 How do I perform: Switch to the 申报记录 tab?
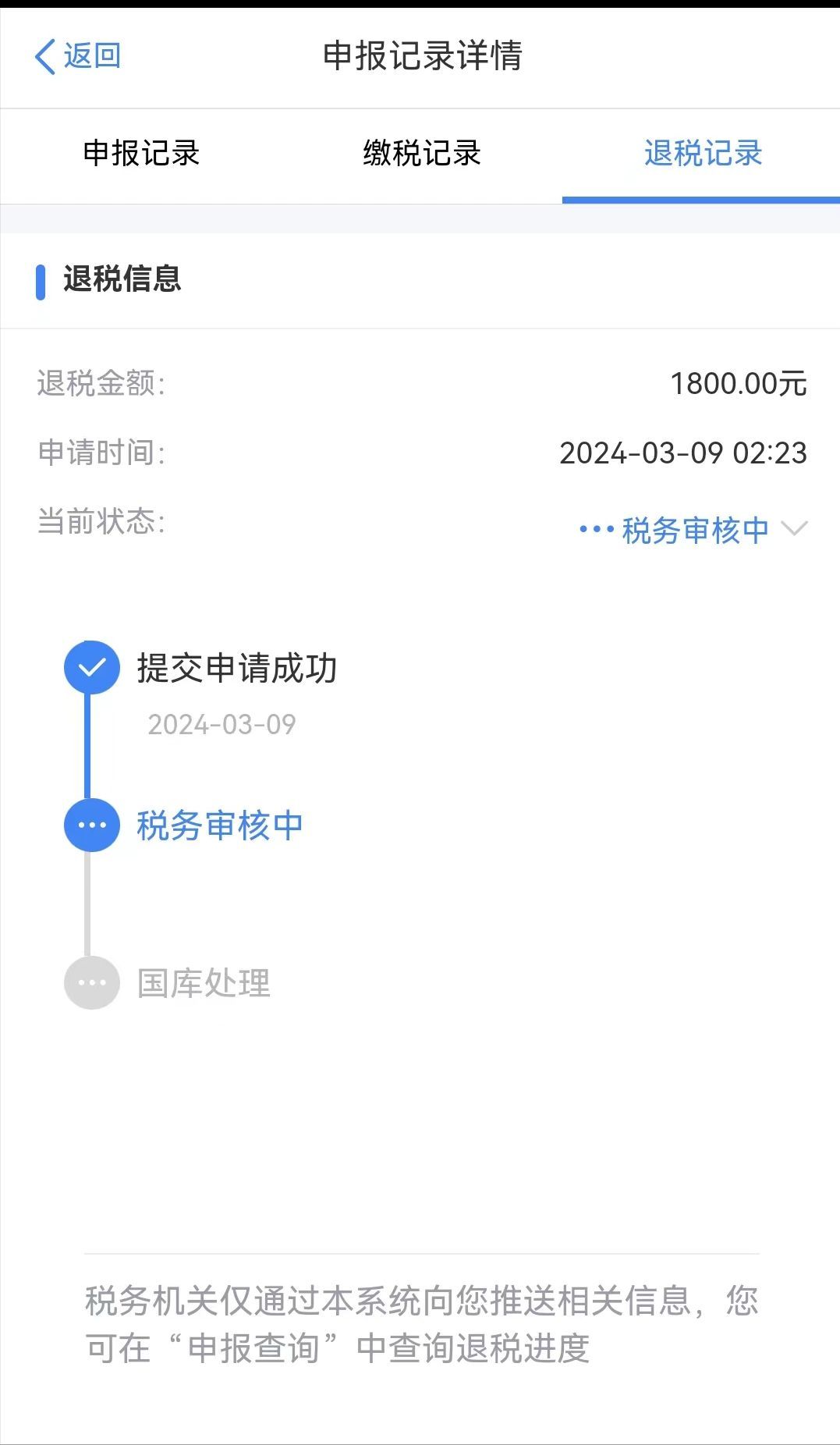[140, 154]
